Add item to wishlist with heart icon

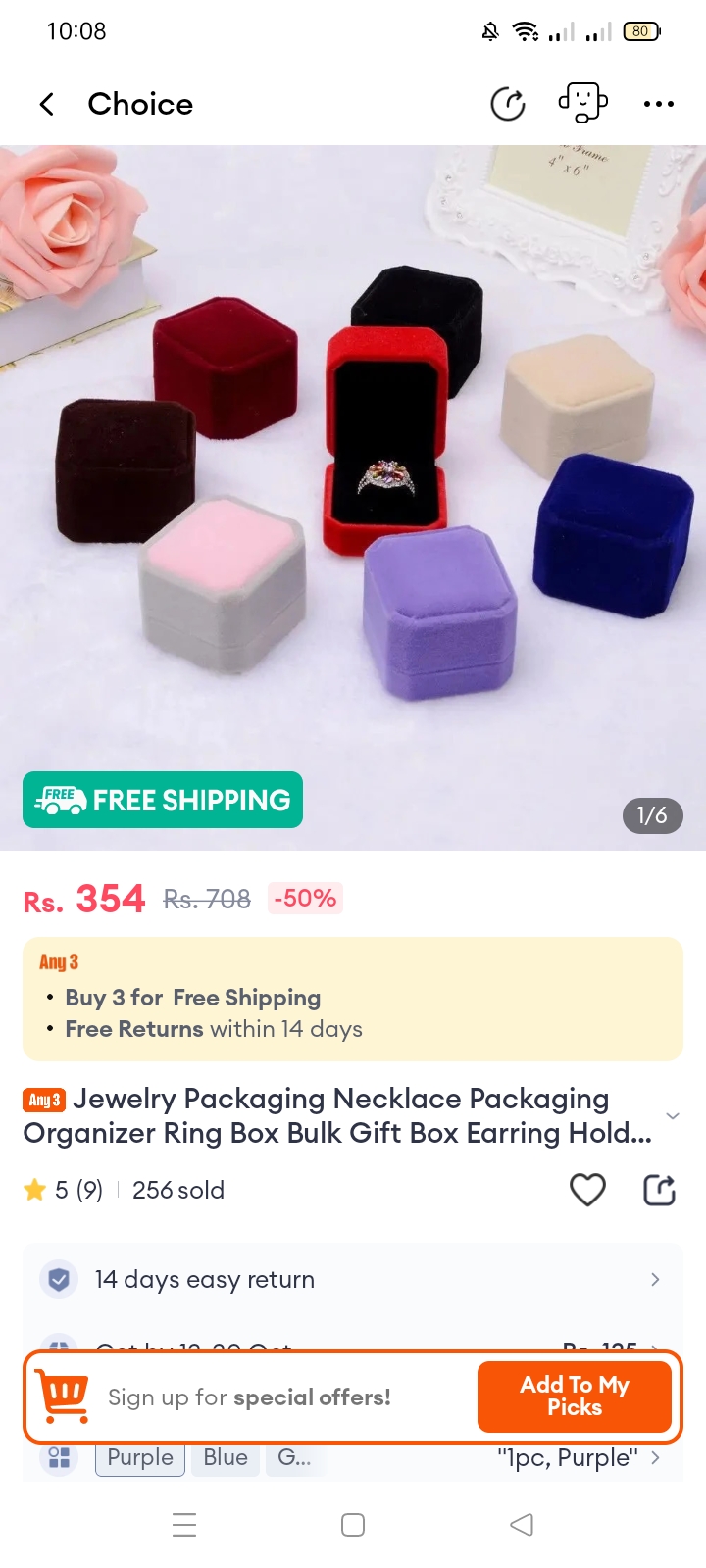[x=587, y=1190]
